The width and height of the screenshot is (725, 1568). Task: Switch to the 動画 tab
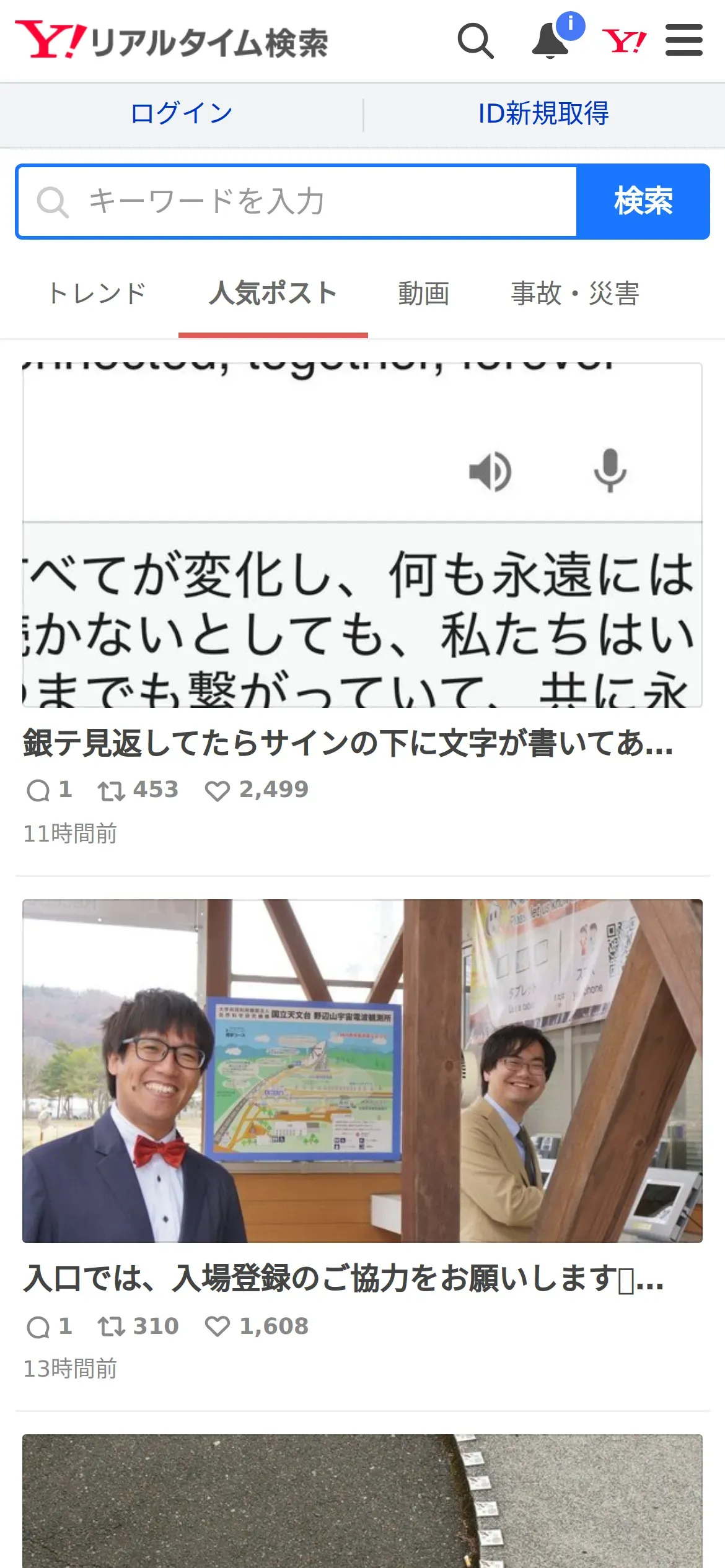point(424,294)
